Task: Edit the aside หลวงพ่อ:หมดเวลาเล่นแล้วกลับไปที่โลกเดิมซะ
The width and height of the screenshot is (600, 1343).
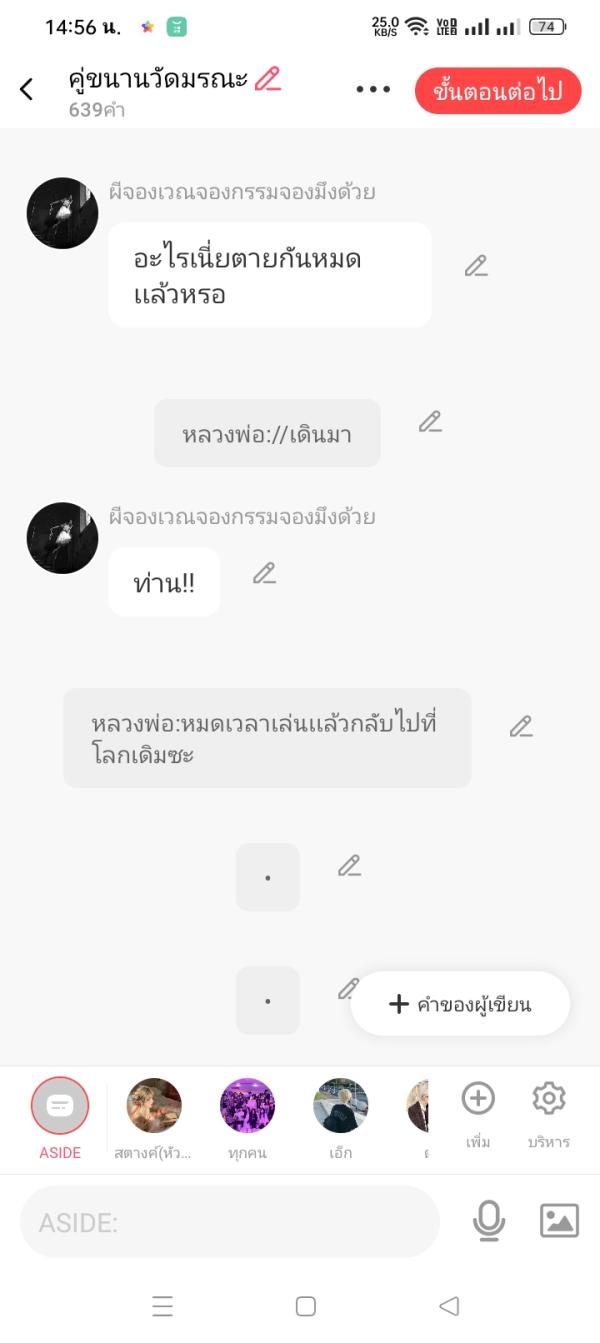Action: (521, 727)
